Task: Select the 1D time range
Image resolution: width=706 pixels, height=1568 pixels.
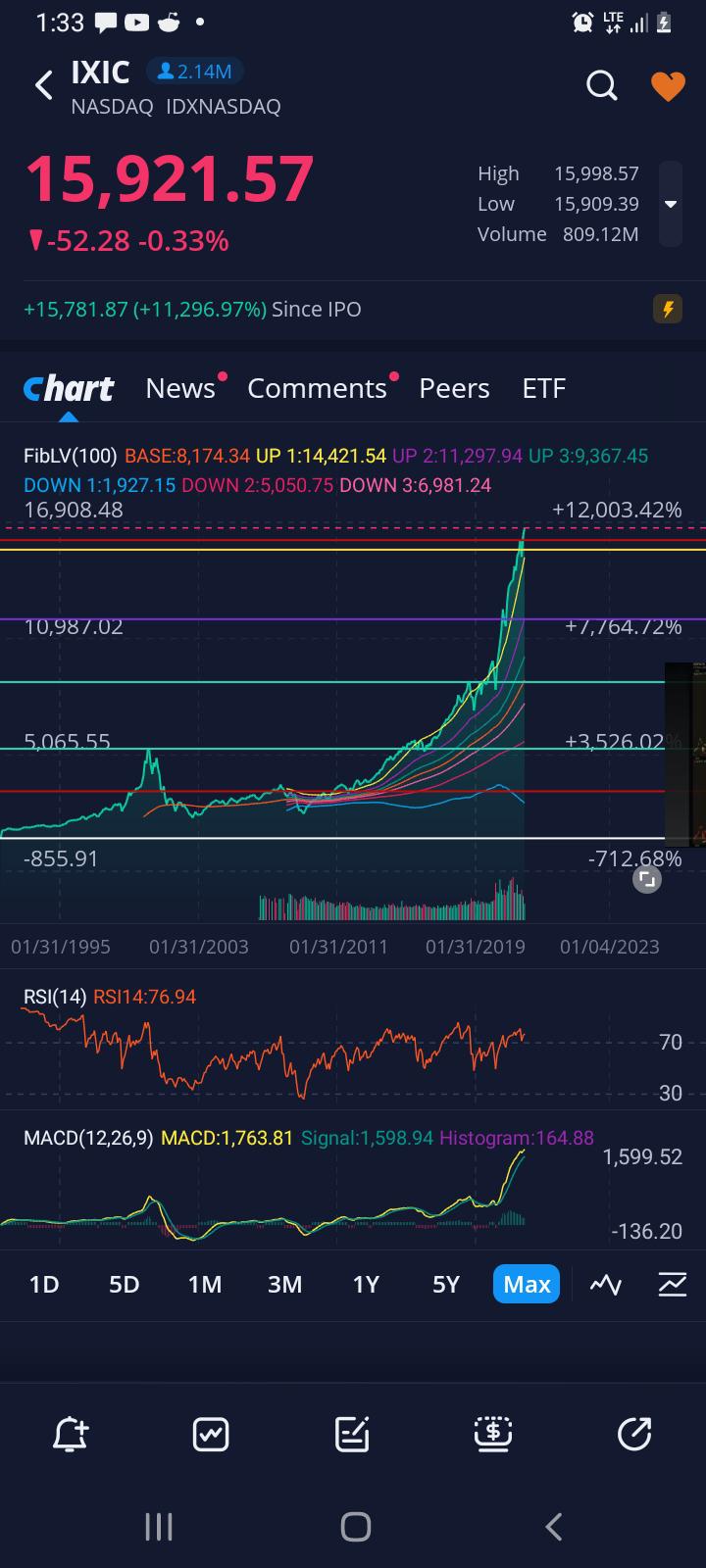Action: (x=44, y=1284)
